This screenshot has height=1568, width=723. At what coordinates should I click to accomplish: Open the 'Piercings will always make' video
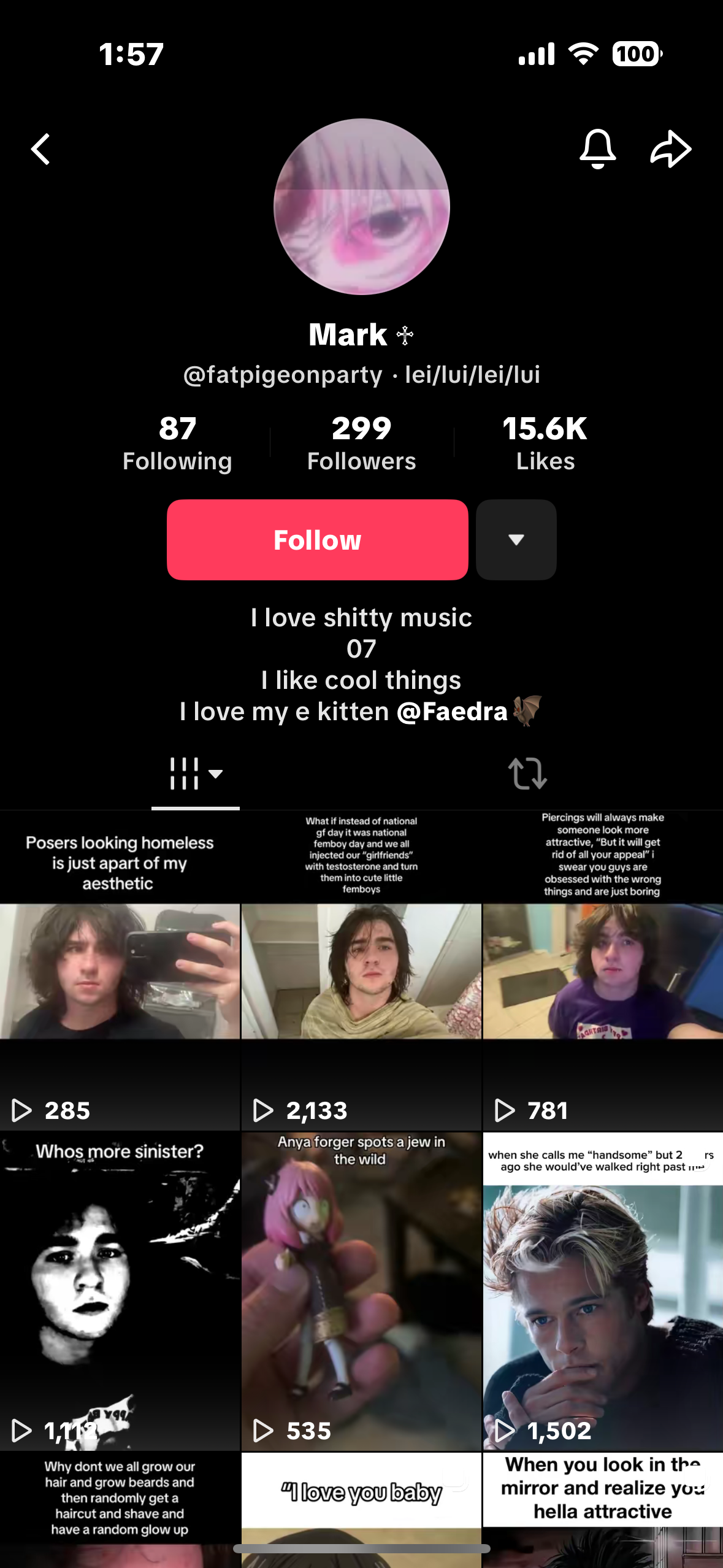[x=603, y=970]
